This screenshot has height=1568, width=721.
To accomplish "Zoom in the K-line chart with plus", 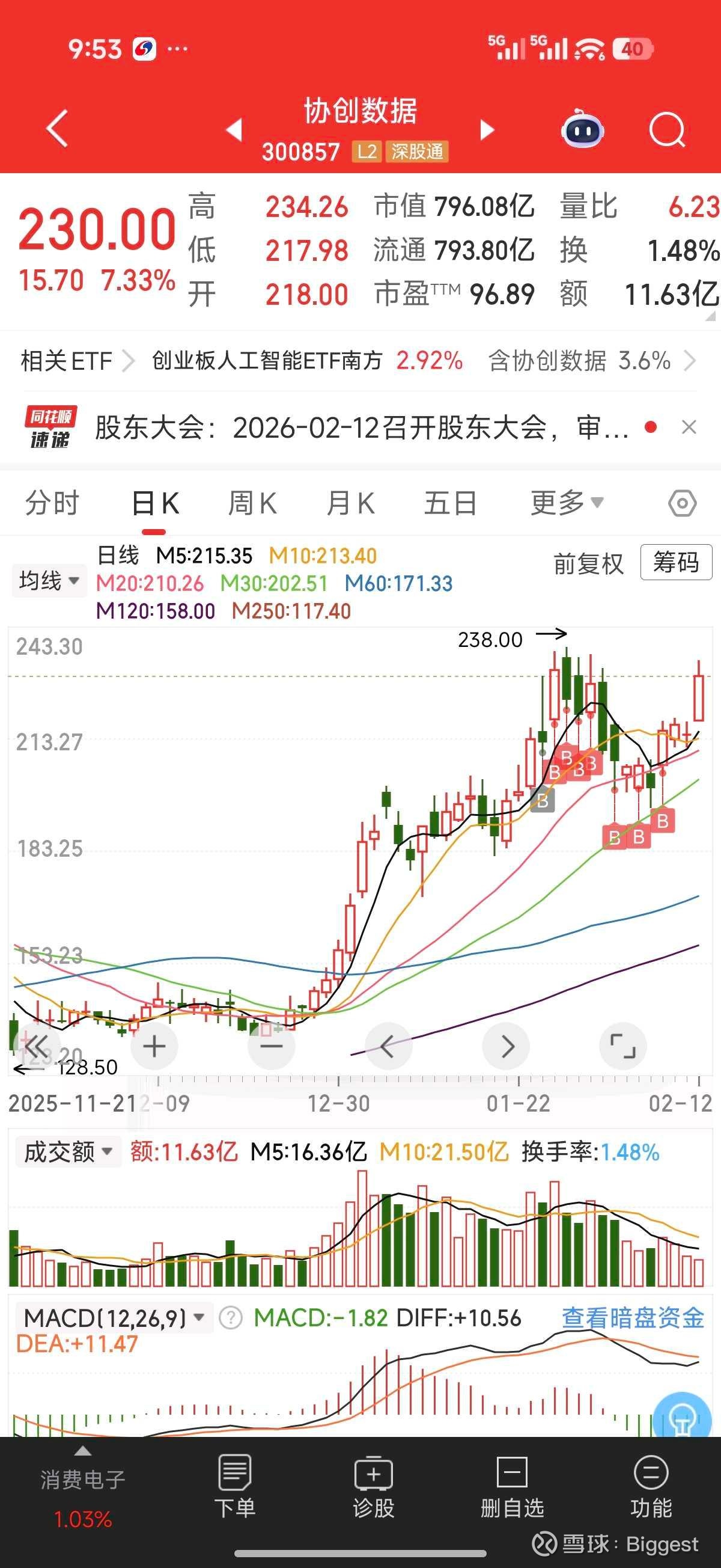I will 154,1046.
